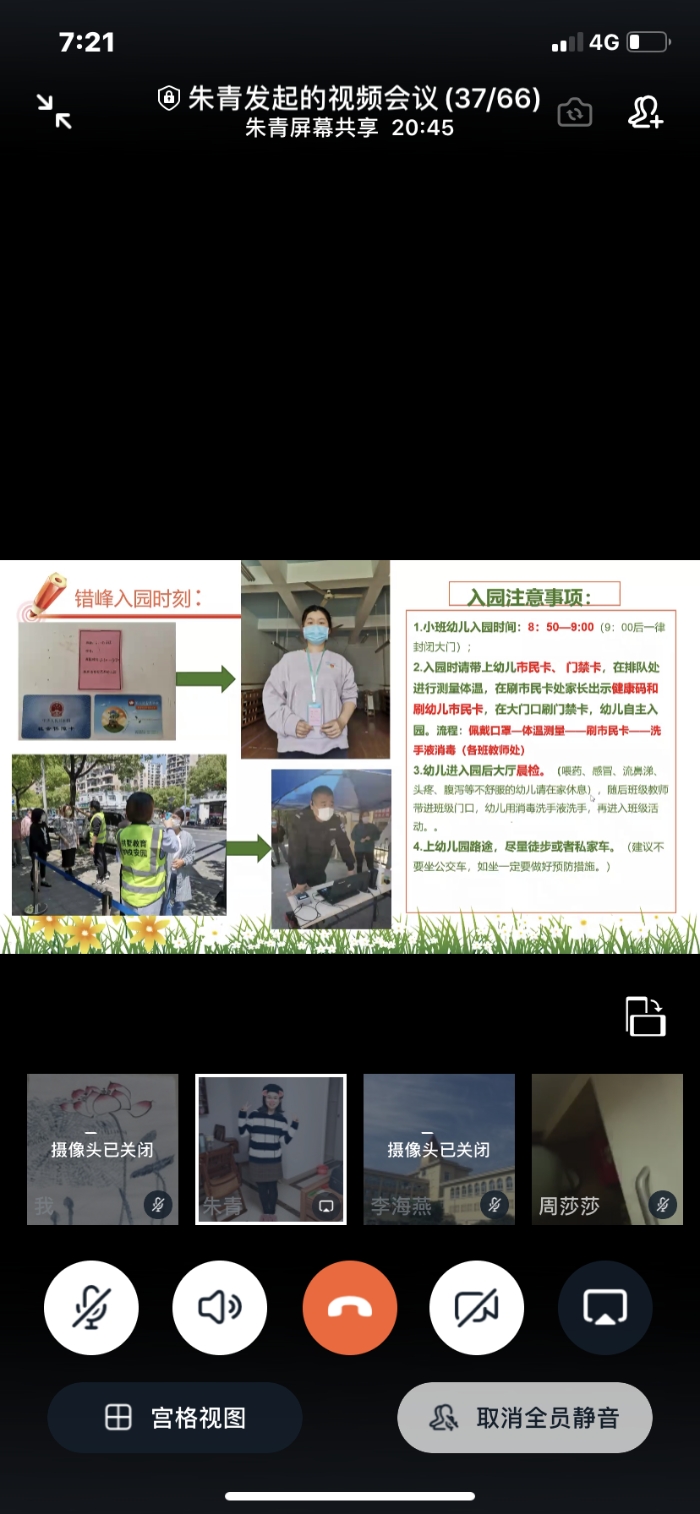Open my own video tile

102,1149
